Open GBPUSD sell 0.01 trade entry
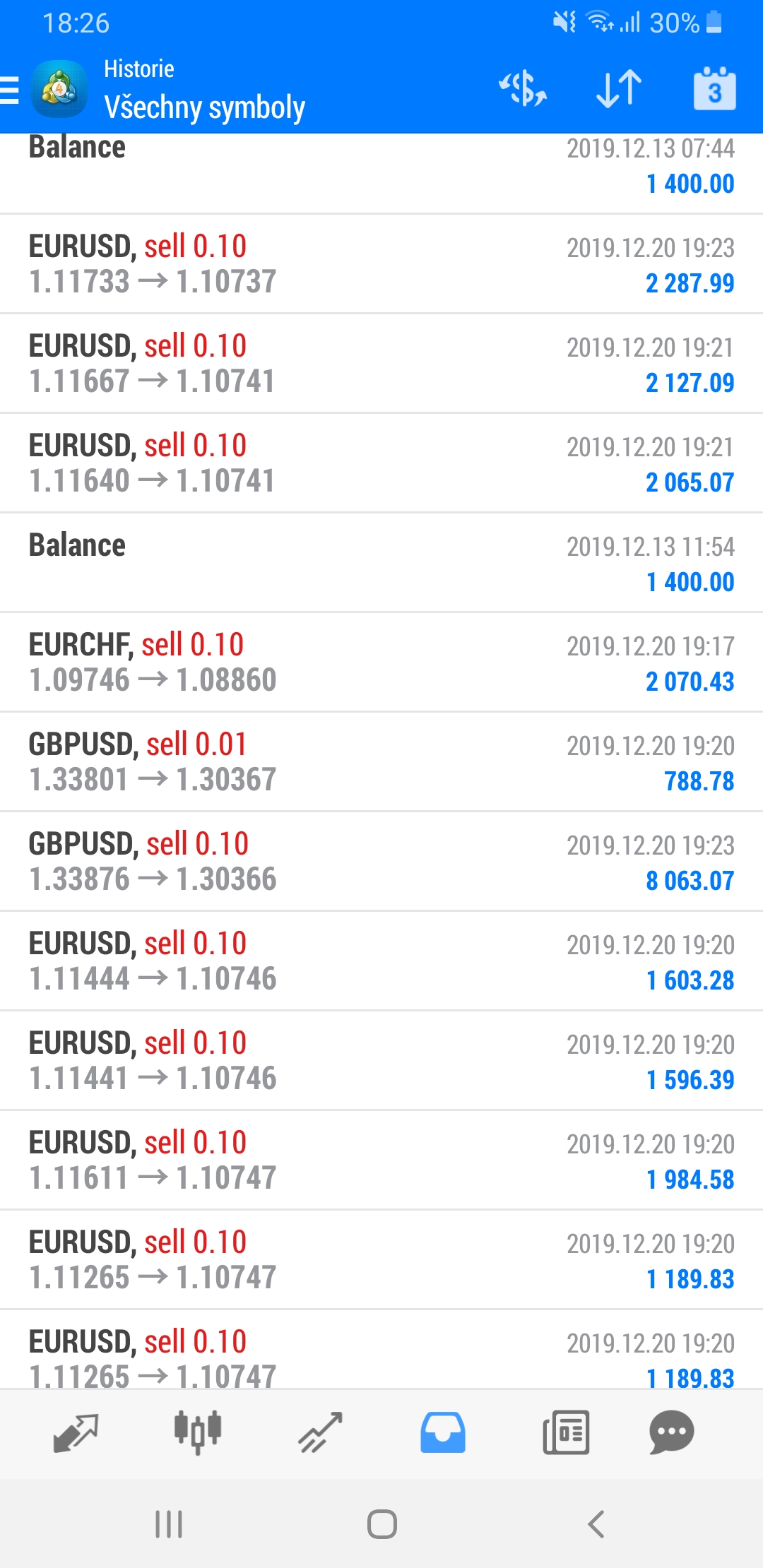 click(x=381, y=762)
